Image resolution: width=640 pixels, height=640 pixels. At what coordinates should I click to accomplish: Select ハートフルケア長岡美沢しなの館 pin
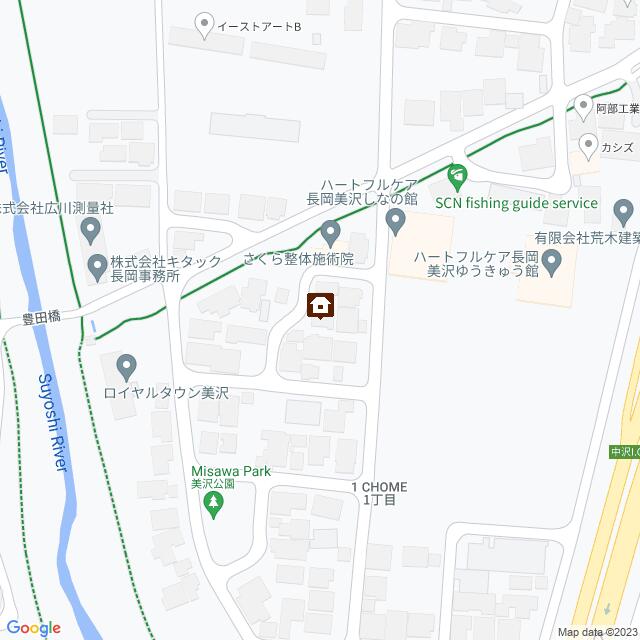pyautogui.click(x=396, y=221)
